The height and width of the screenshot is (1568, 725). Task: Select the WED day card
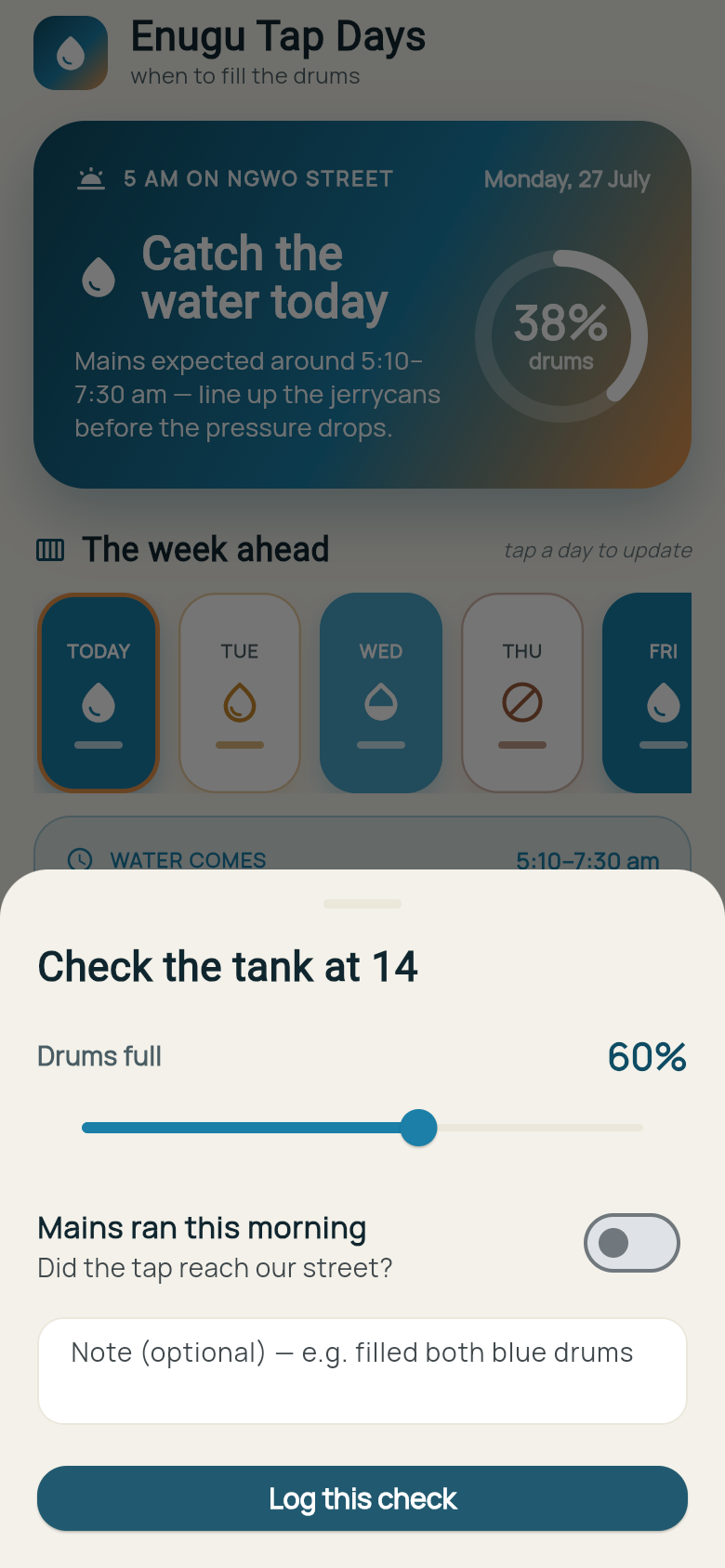coord(381,693)
